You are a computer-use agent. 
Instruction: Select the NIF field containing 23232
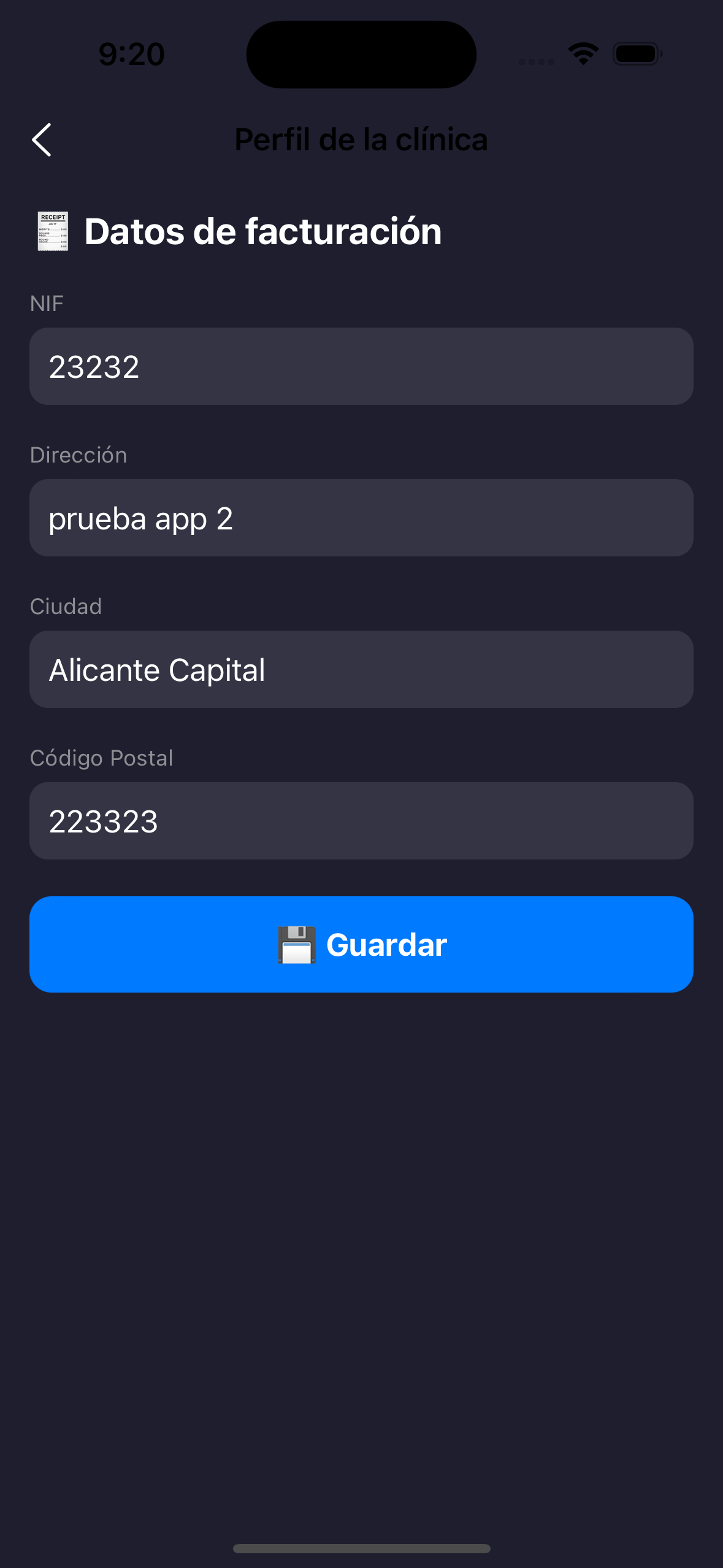click(x=361, y=366)
